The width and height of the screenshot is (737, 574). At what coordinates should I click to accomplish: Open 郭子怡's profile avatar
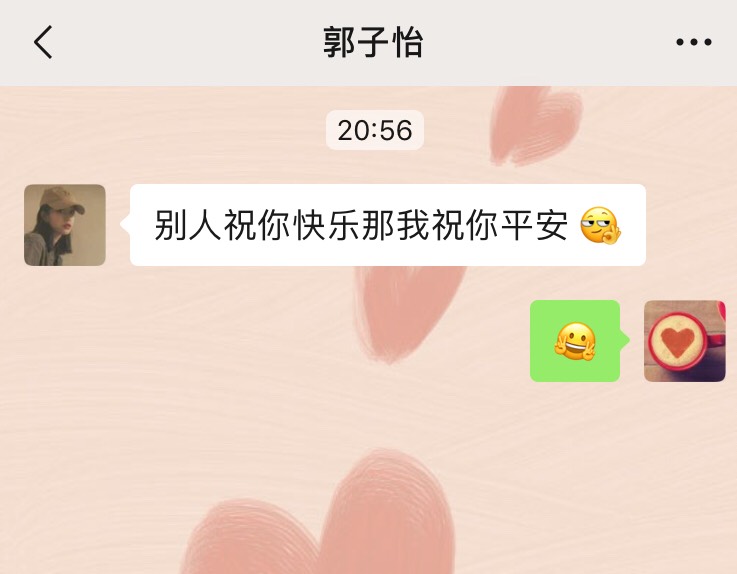coord(65,225)
